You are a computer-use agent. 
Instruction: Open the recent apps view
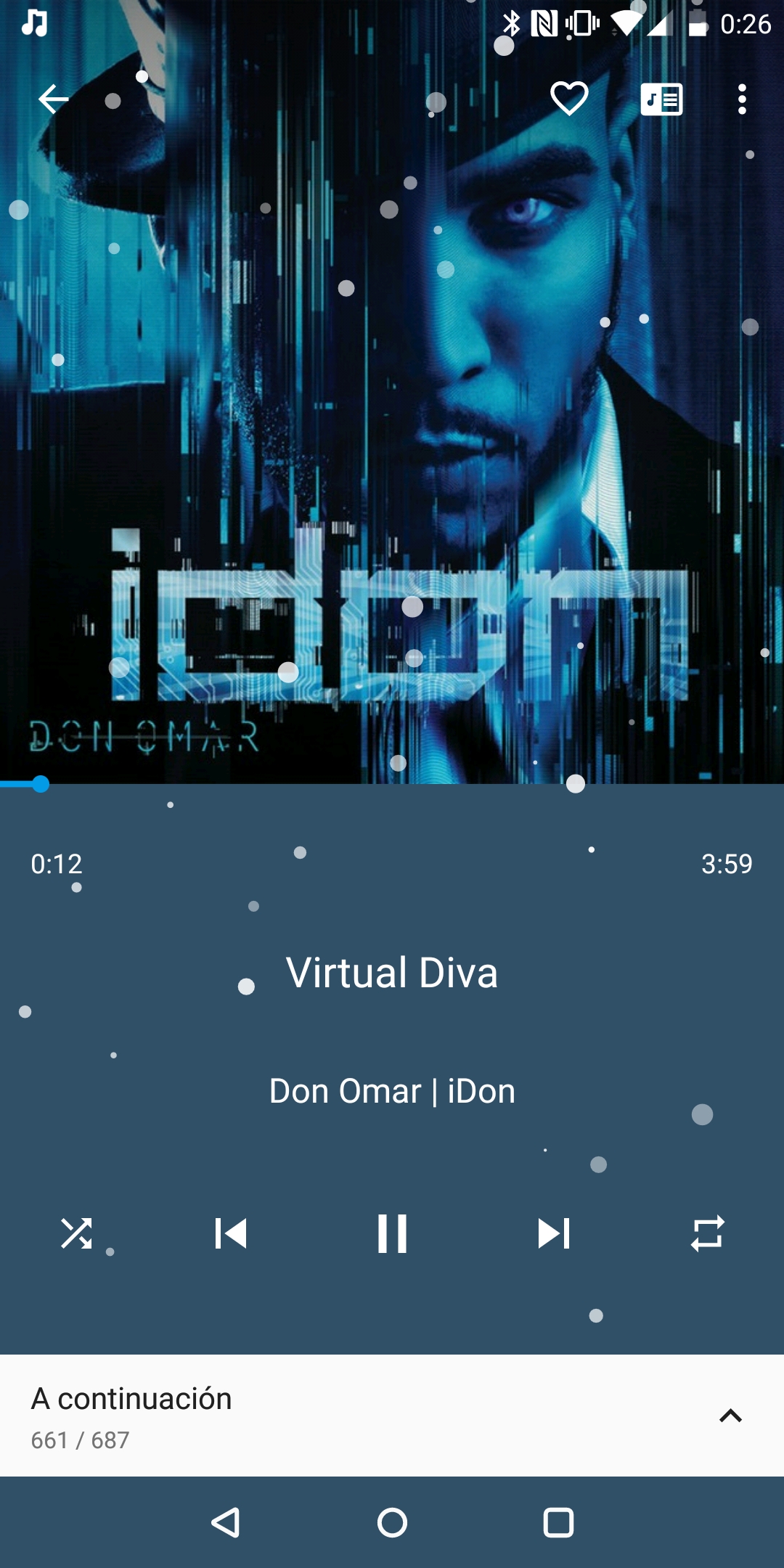pyautogui.click(x=558, y=1522)
